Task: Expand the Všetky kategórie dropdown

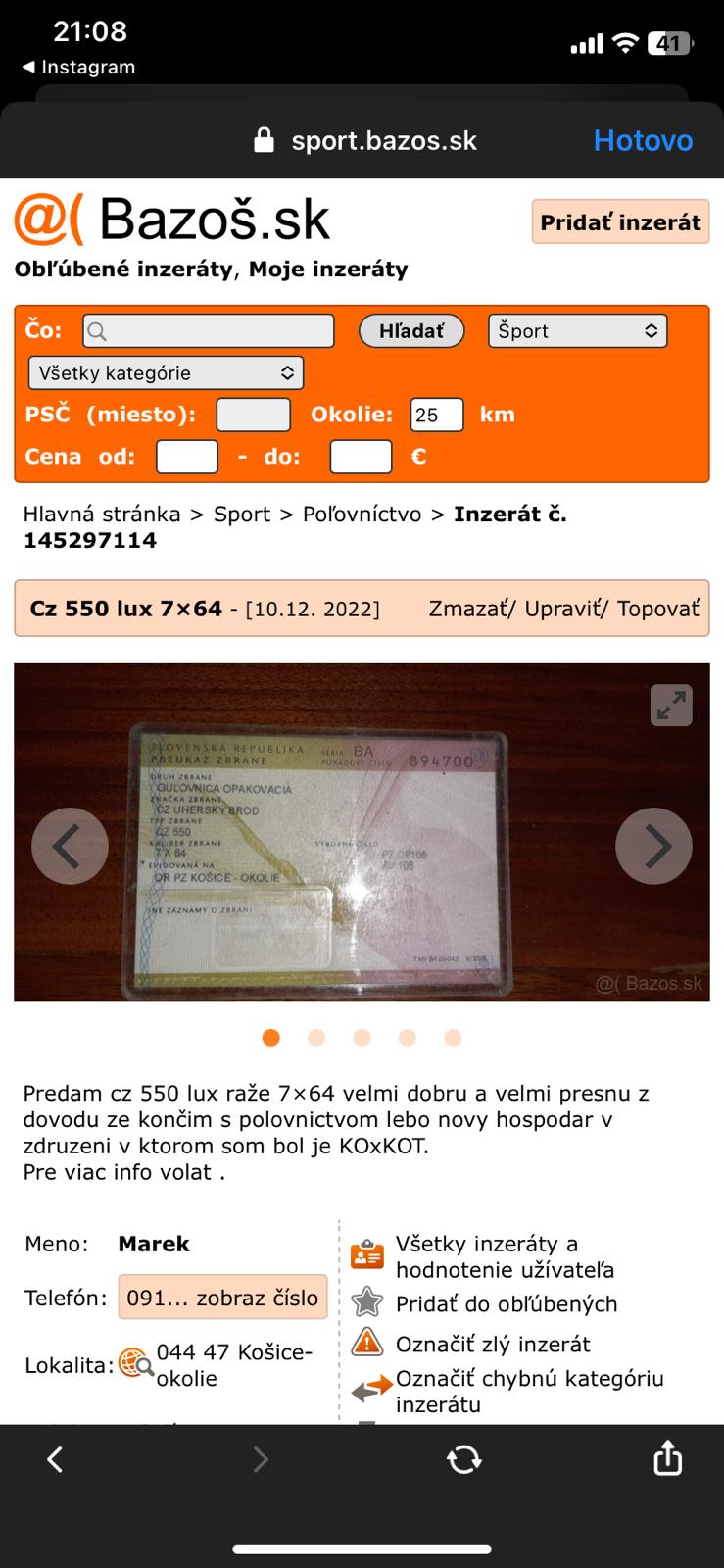Action: click(x=167, y=373)
